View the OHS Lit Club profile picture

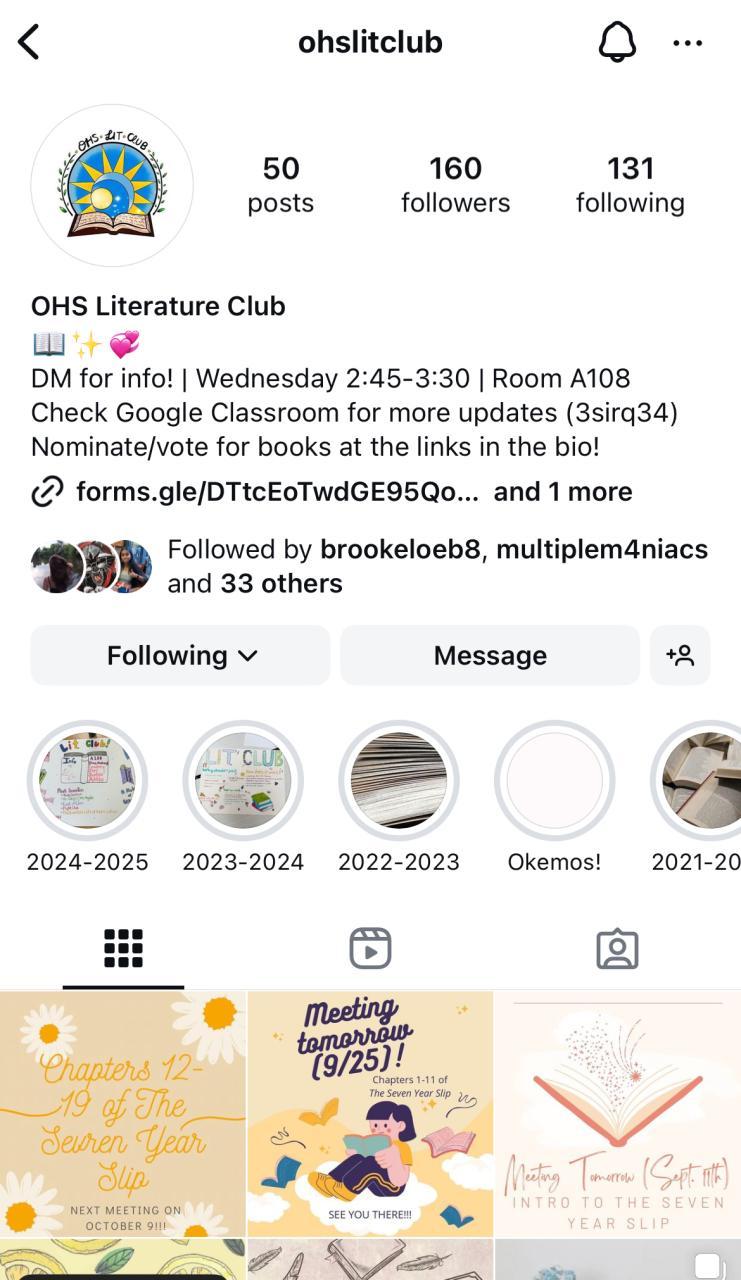(112, 186)
